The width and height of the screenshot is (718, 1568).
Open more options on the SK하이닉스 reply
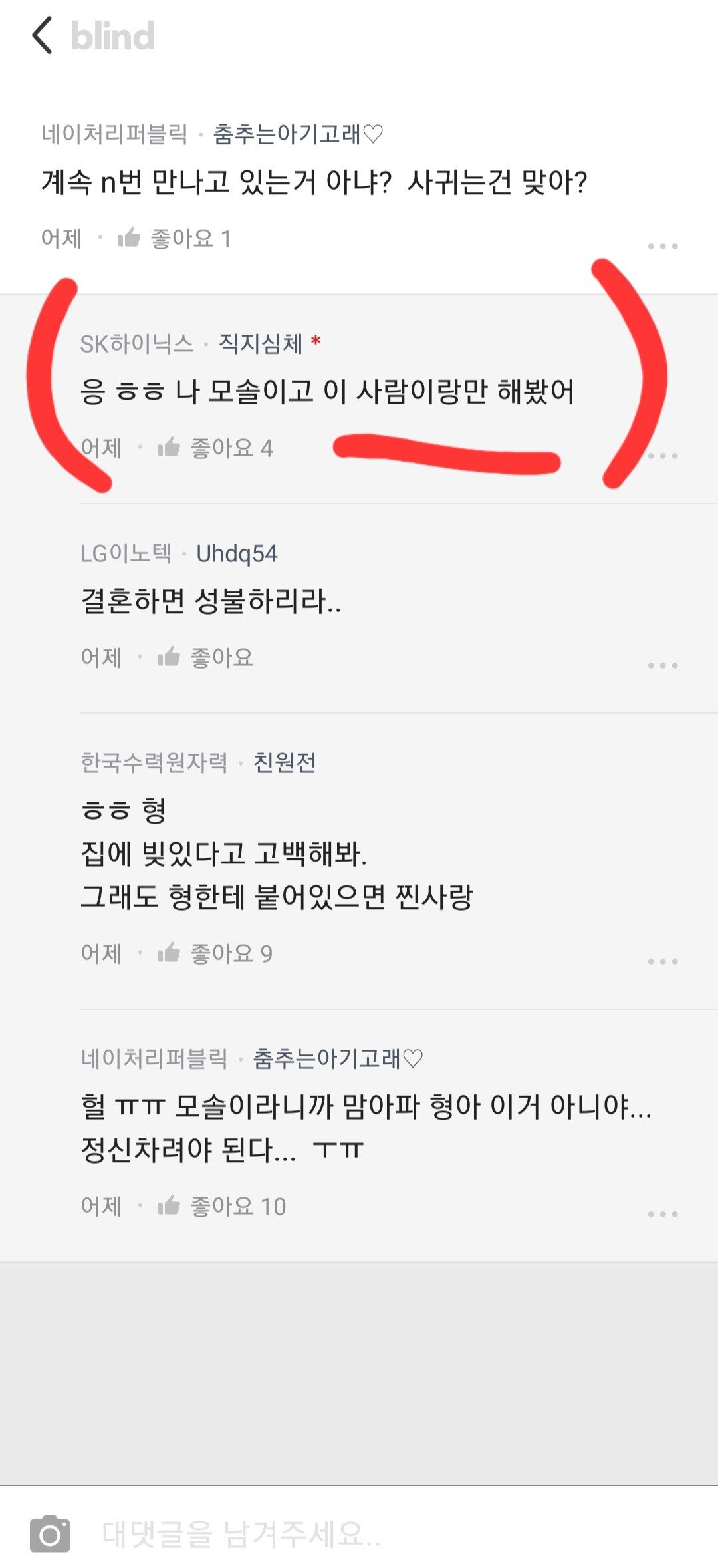pos(662,456)
